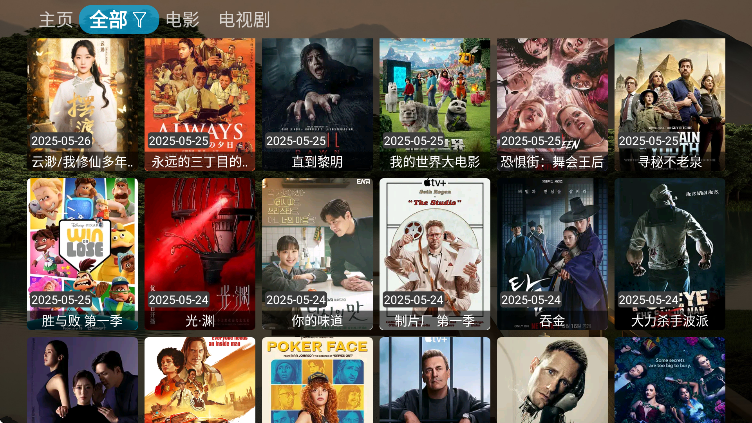Switch to the 电影 tab
Viewport: 752px width, 423px height.
pyautogui.click(x=182, y=19)
